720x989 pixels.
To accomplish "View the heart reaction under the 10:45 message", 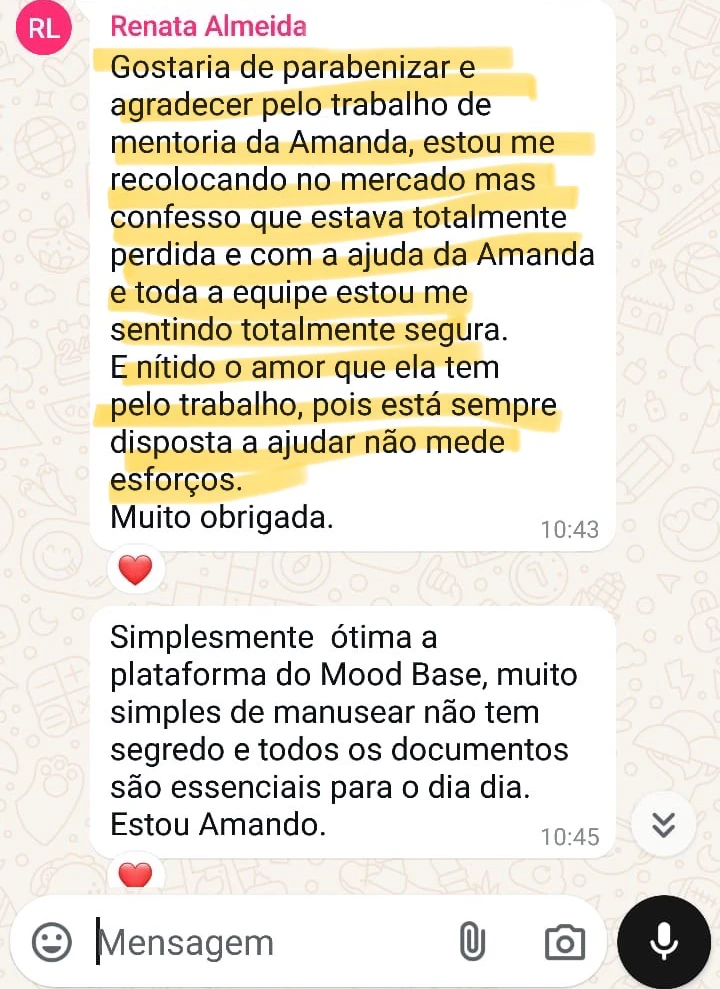I will (x=135, y=874).
